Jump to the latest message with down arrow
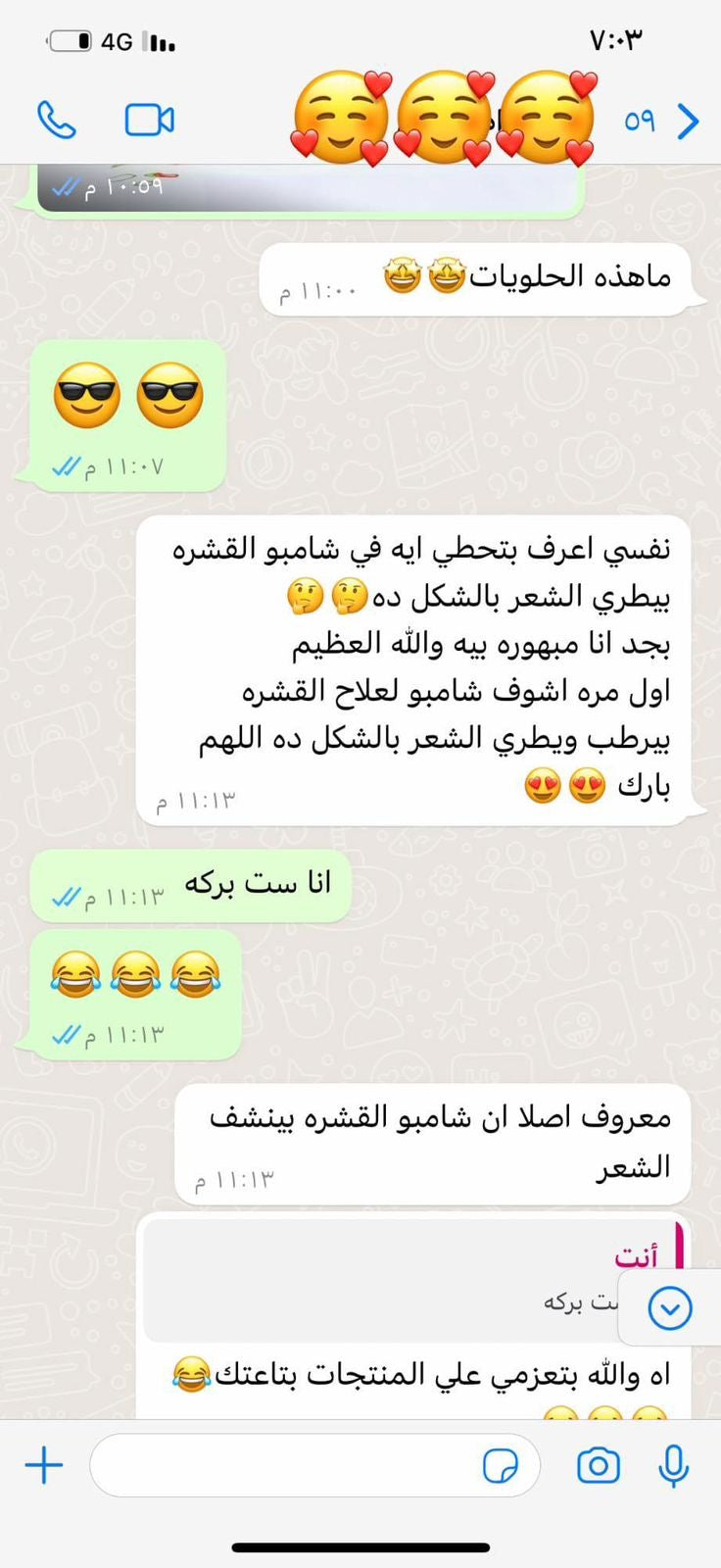This screenshot has height=1568, width=721. (671, 1308)
